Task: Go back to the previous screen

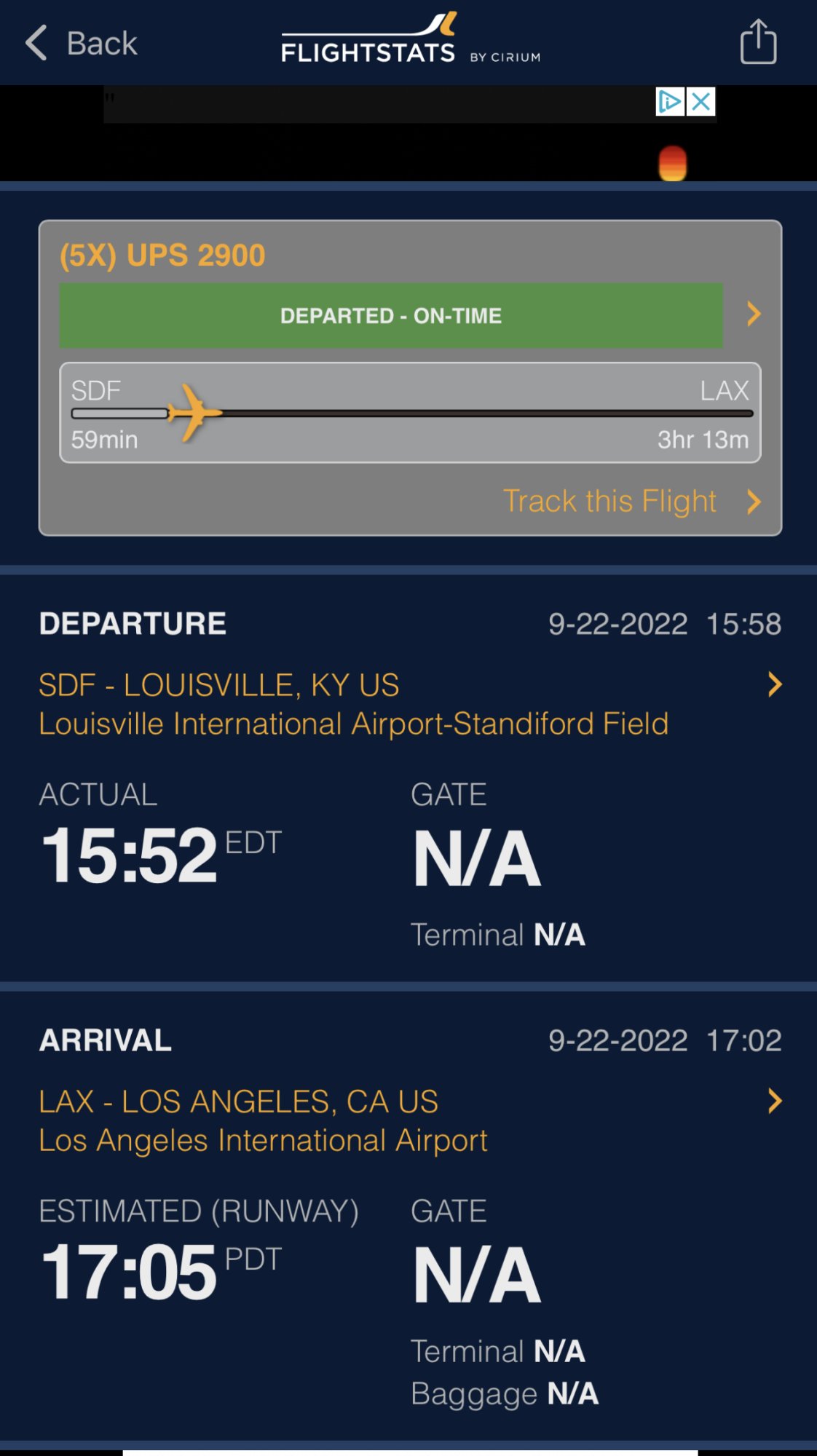Action: 82,43
